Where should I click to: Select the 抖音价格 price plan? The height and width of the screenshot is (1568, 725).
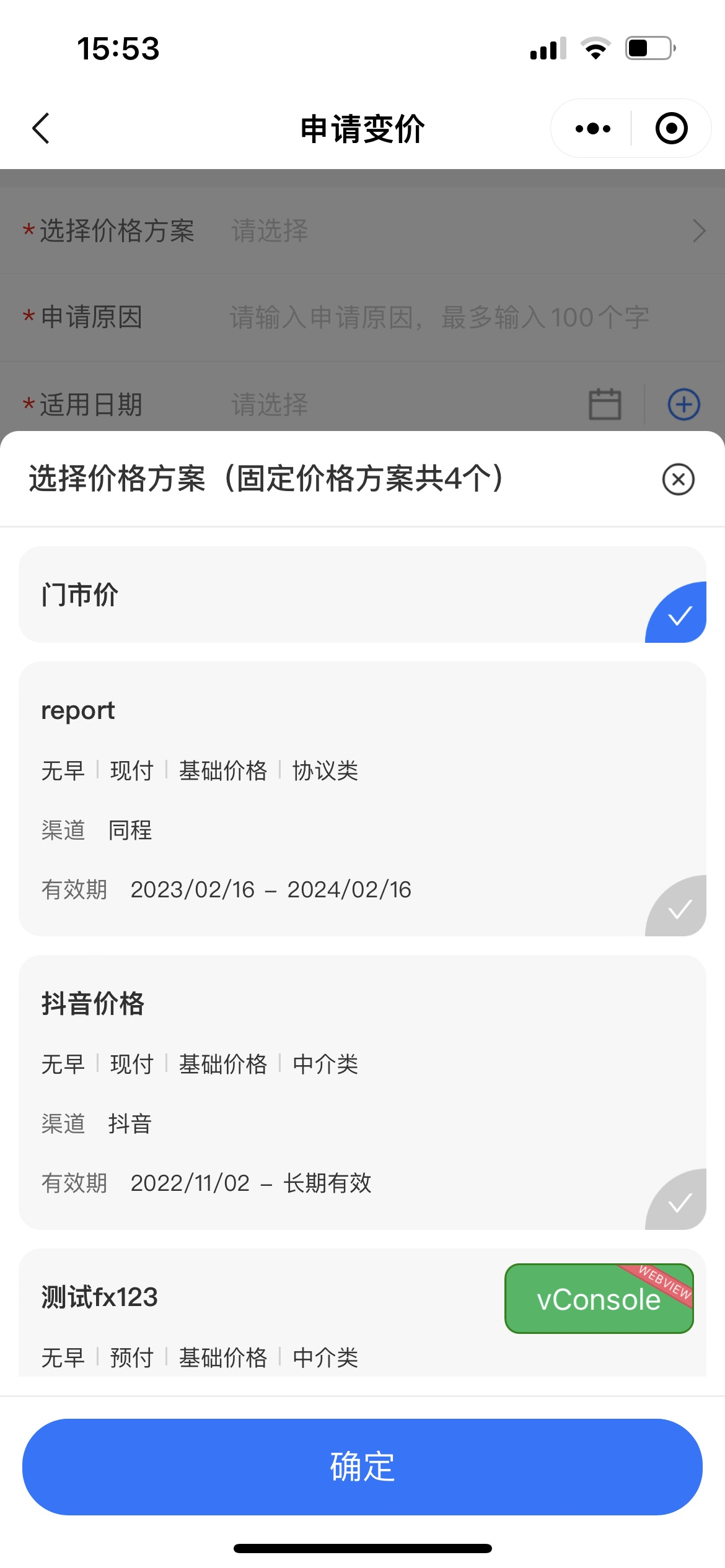pos(362,1092)
